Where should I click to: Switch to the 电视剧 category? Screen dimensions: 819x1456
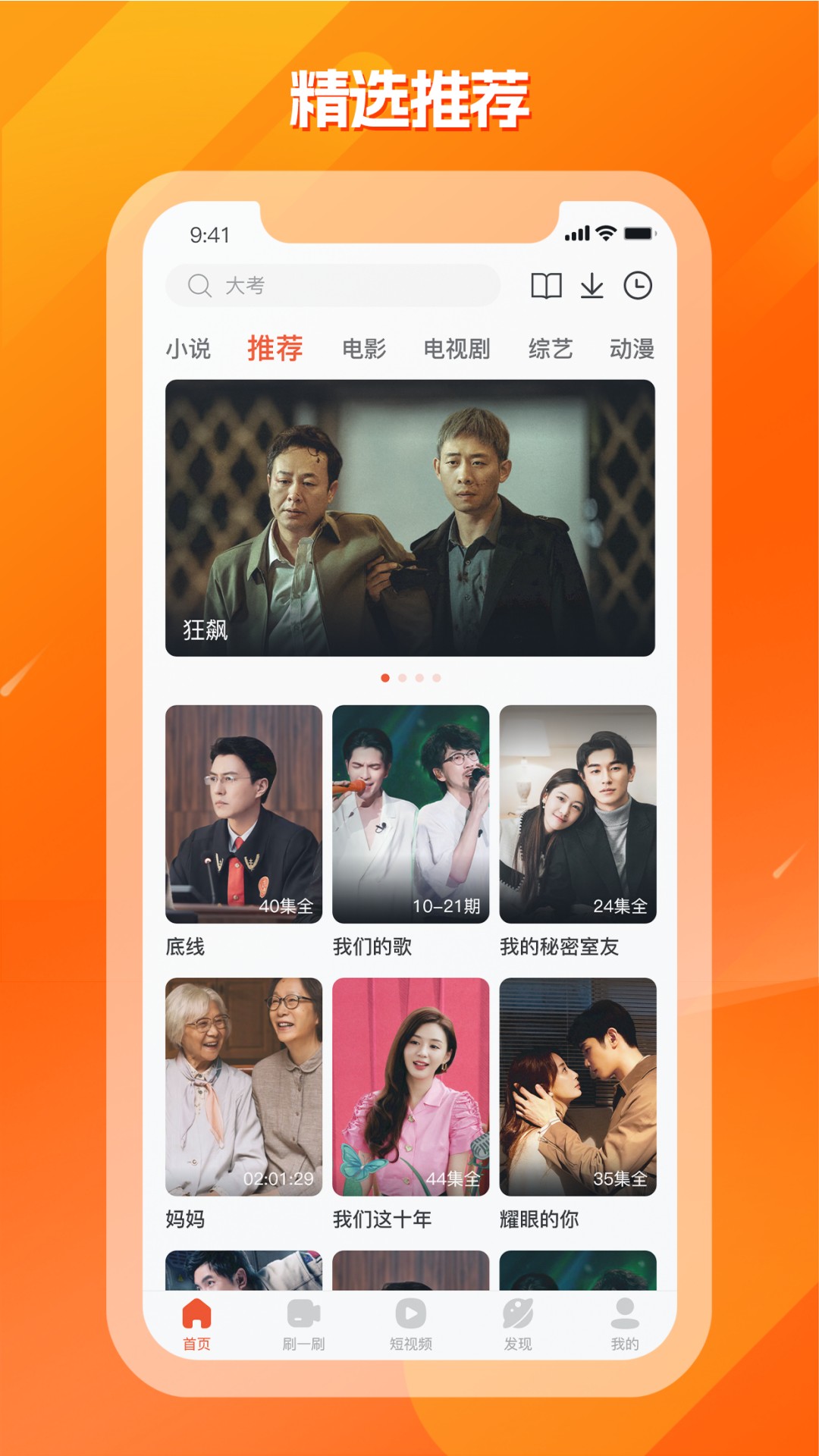pos(457,349)
